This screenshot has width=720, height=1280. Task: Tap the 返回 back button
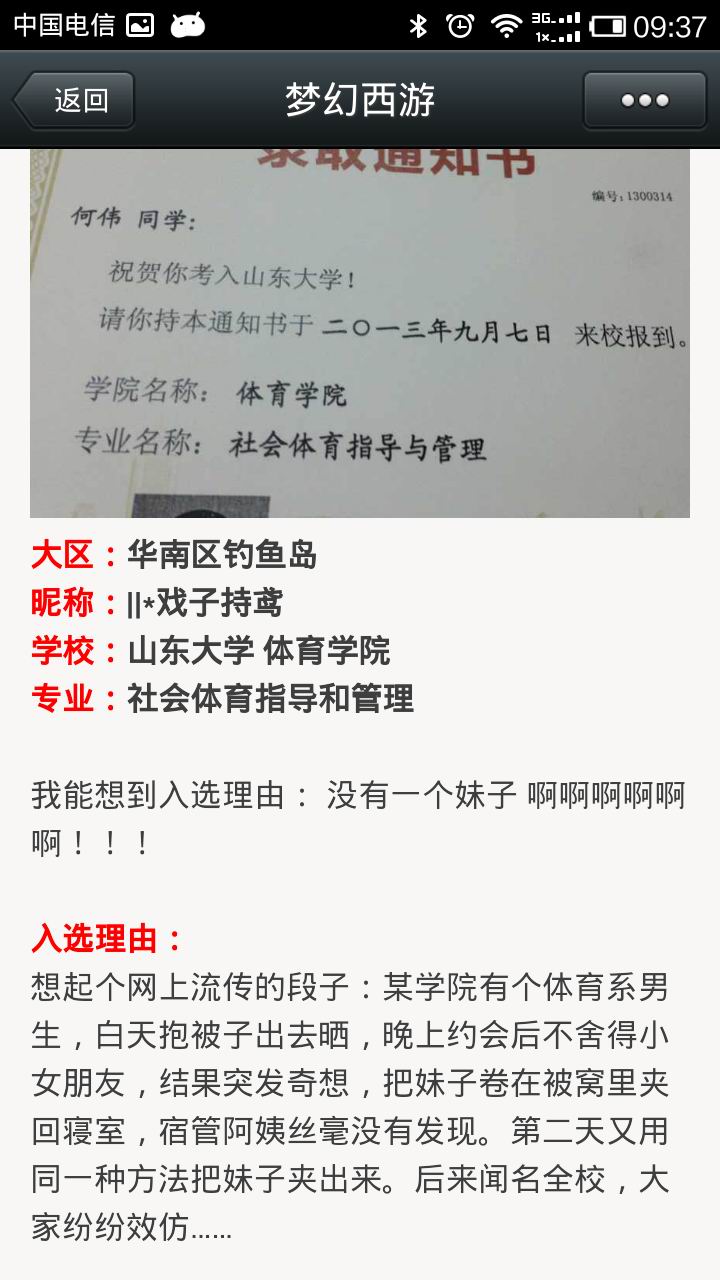pos(74,100)
